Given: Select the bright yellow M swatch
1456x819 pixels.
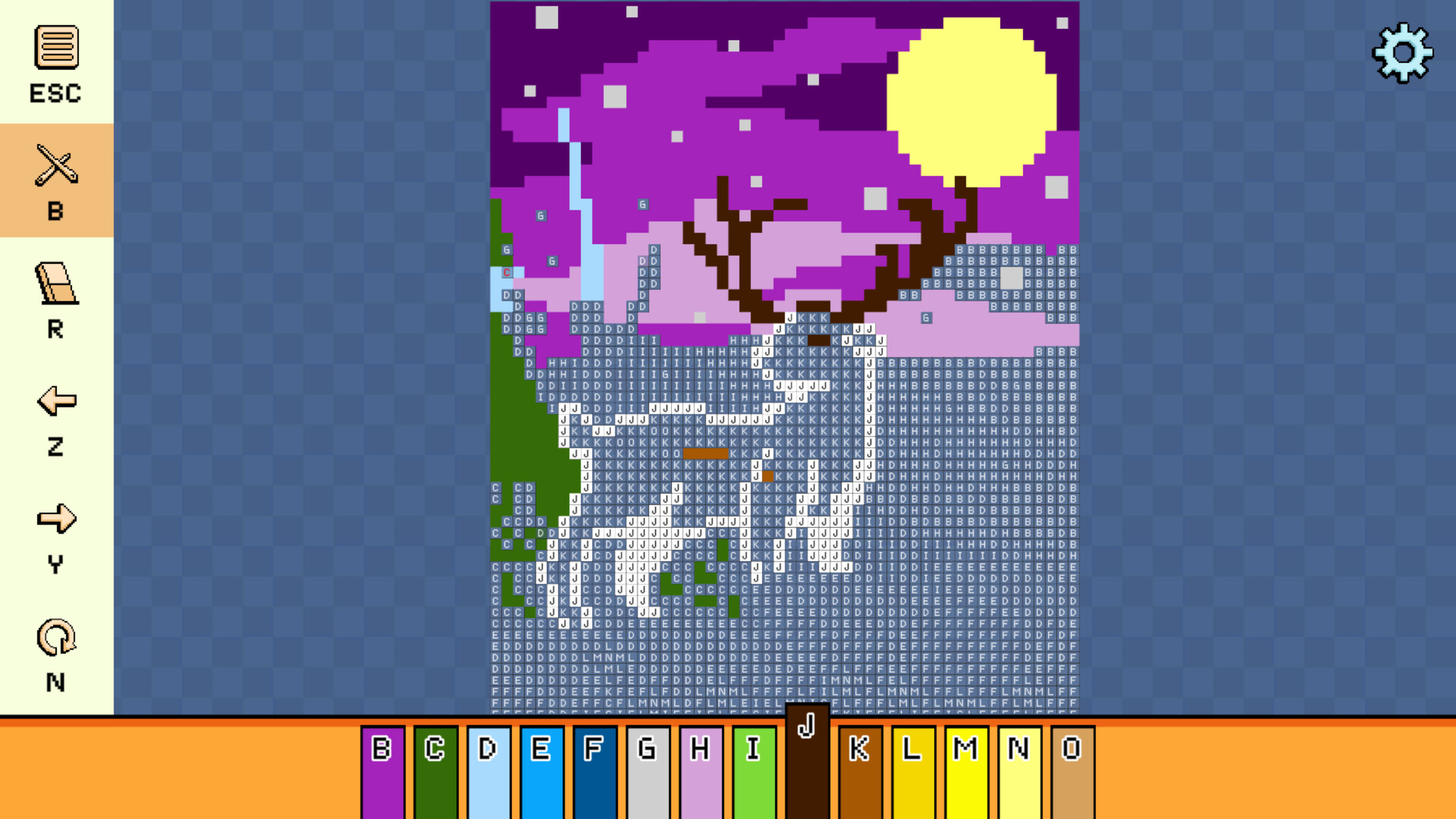Looking at the screenshot, I should pos(966,770).
